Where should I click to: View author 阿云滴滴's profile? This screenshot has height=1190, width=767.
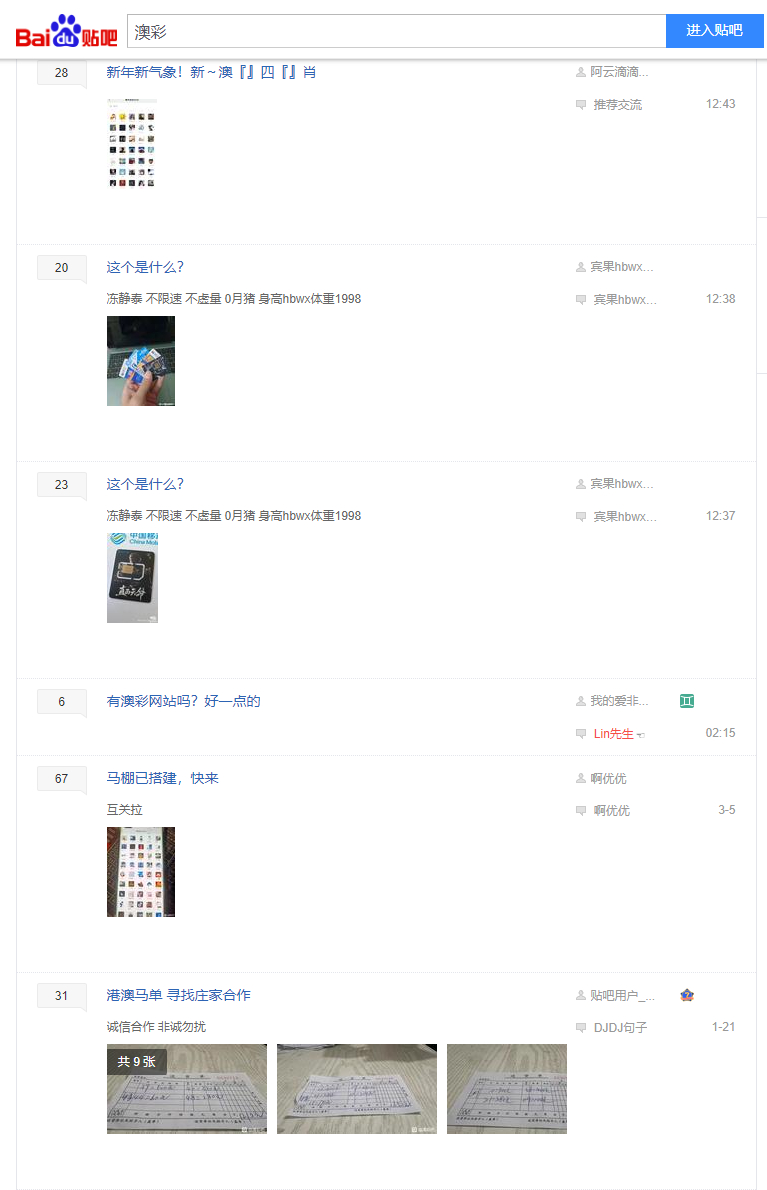618,72
